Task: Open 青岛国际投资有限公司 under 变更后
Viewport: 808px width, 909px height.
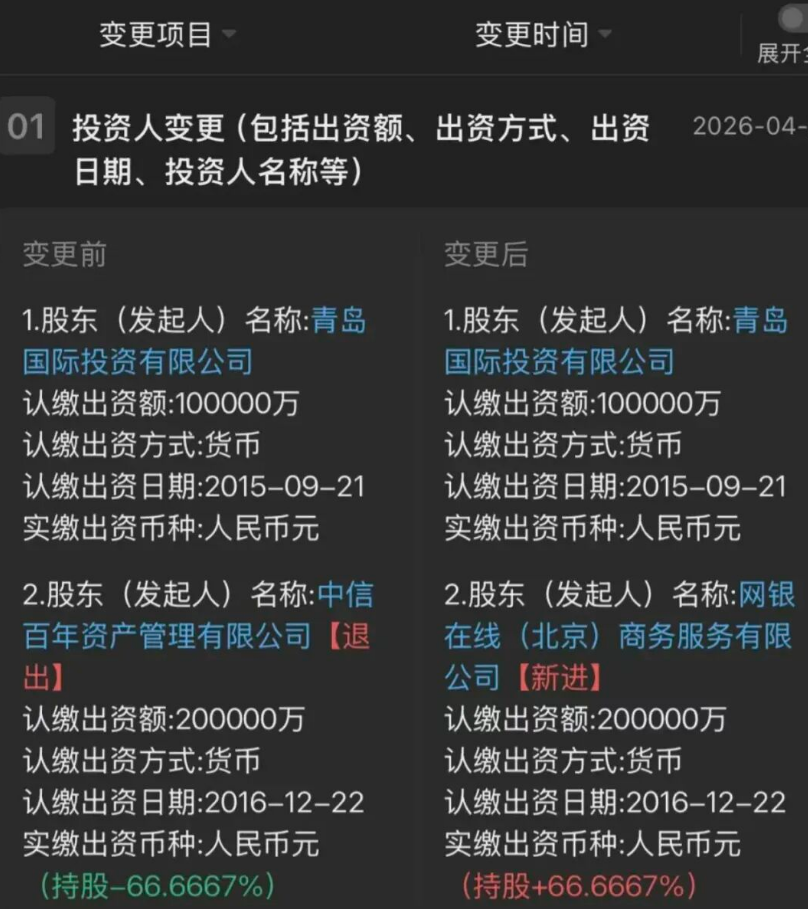Action: 559,361
